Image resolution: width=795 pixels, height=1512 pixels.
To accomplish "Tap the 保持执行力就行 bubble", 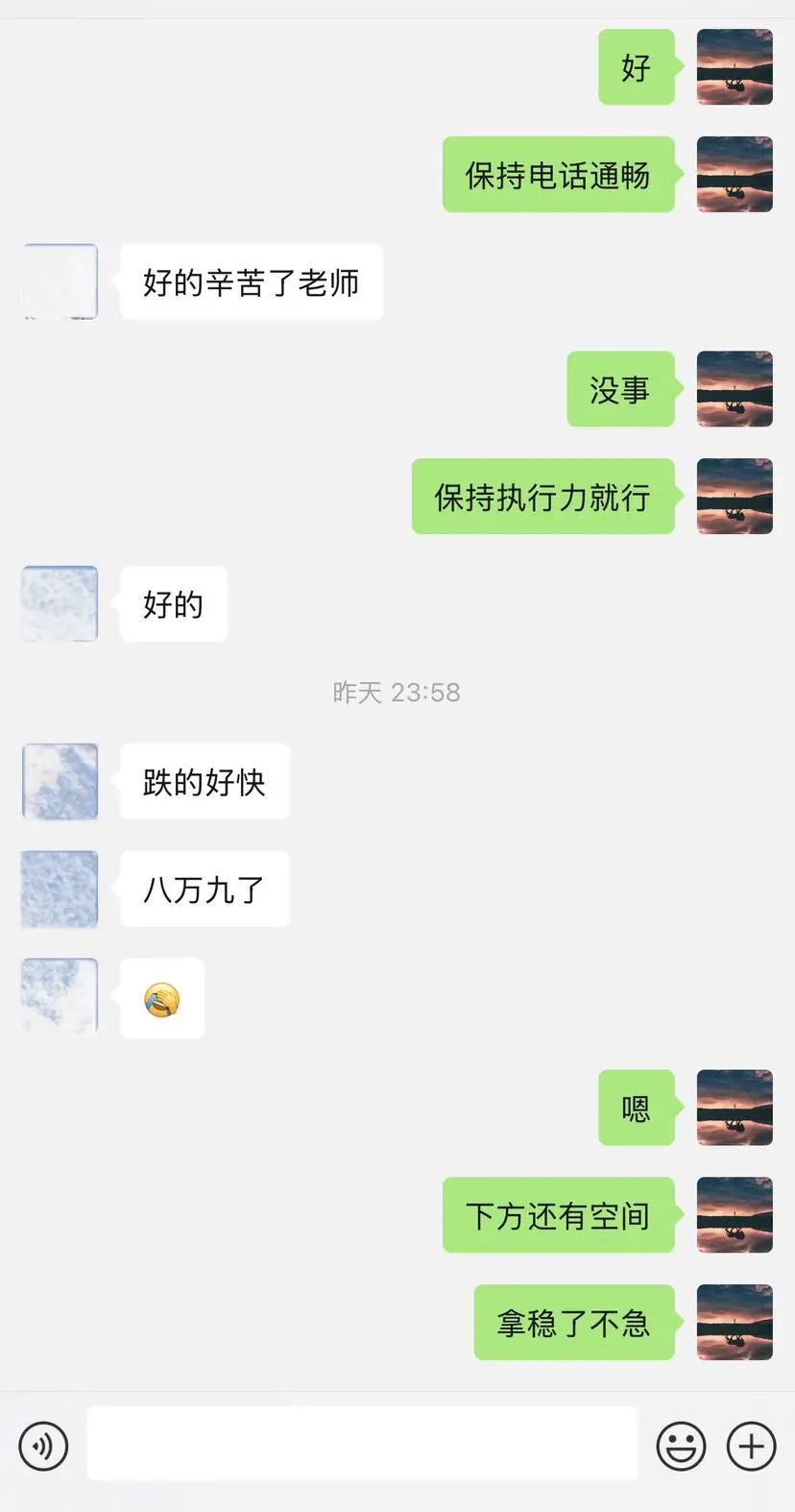I will (x=544, y=497).
